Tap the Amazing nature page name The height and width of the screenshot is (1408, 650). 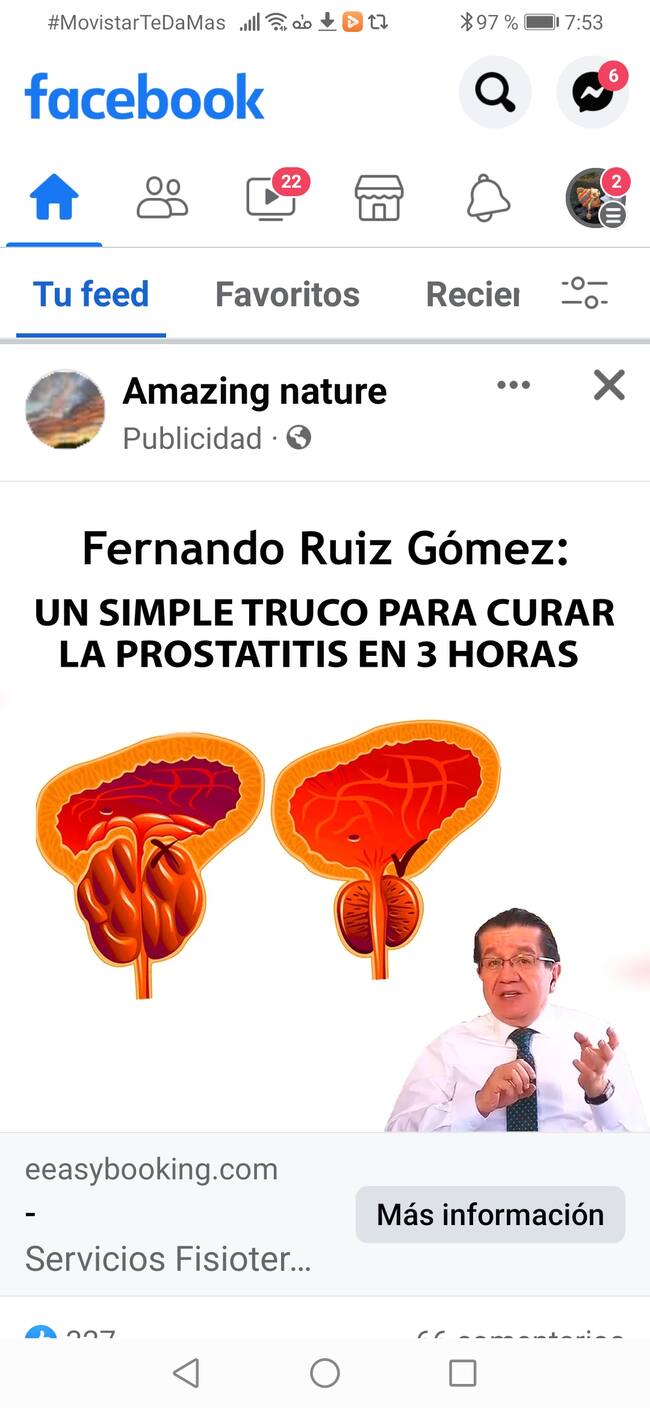click(254, 391)
